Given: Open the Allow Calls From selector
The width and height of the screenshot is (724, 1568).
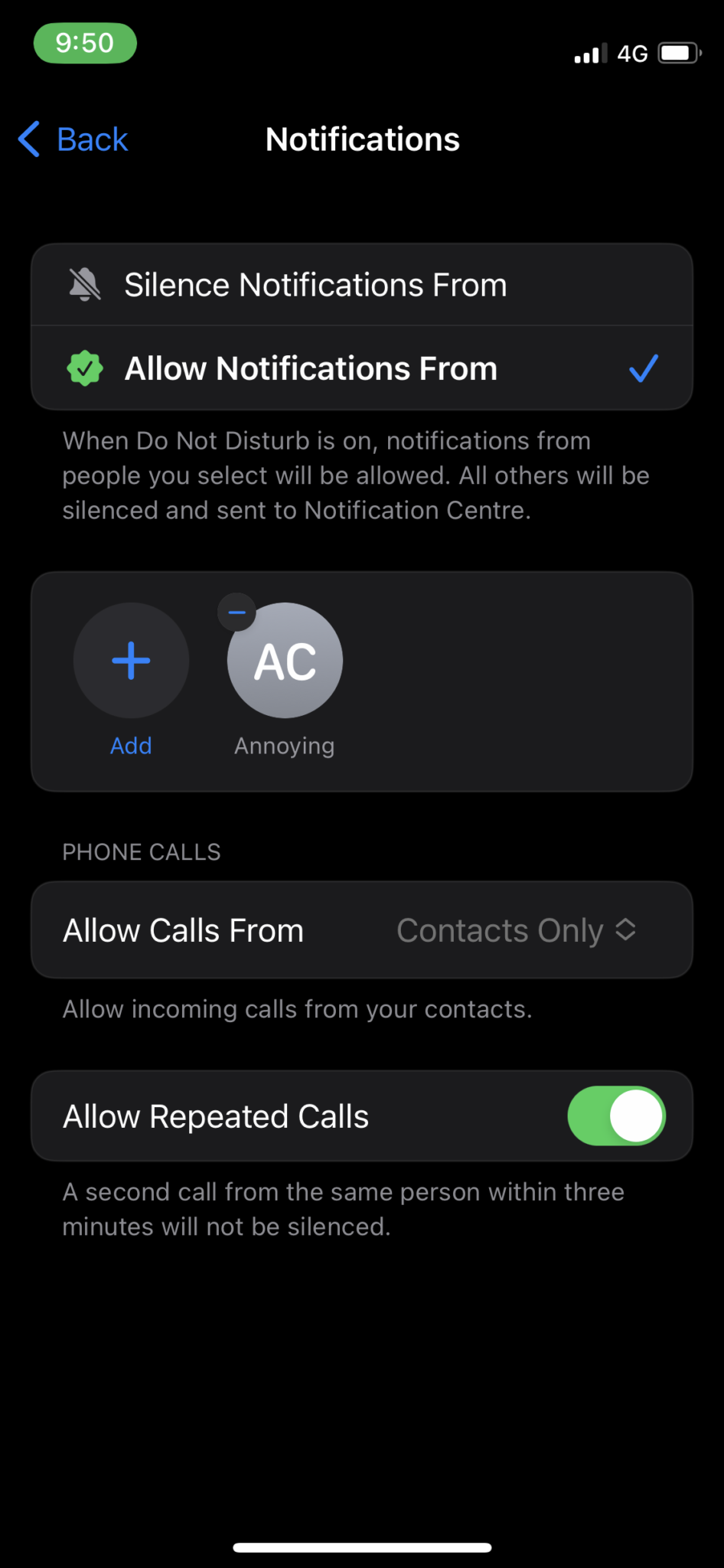Looking at the screenshot, I should coord(362,929).
